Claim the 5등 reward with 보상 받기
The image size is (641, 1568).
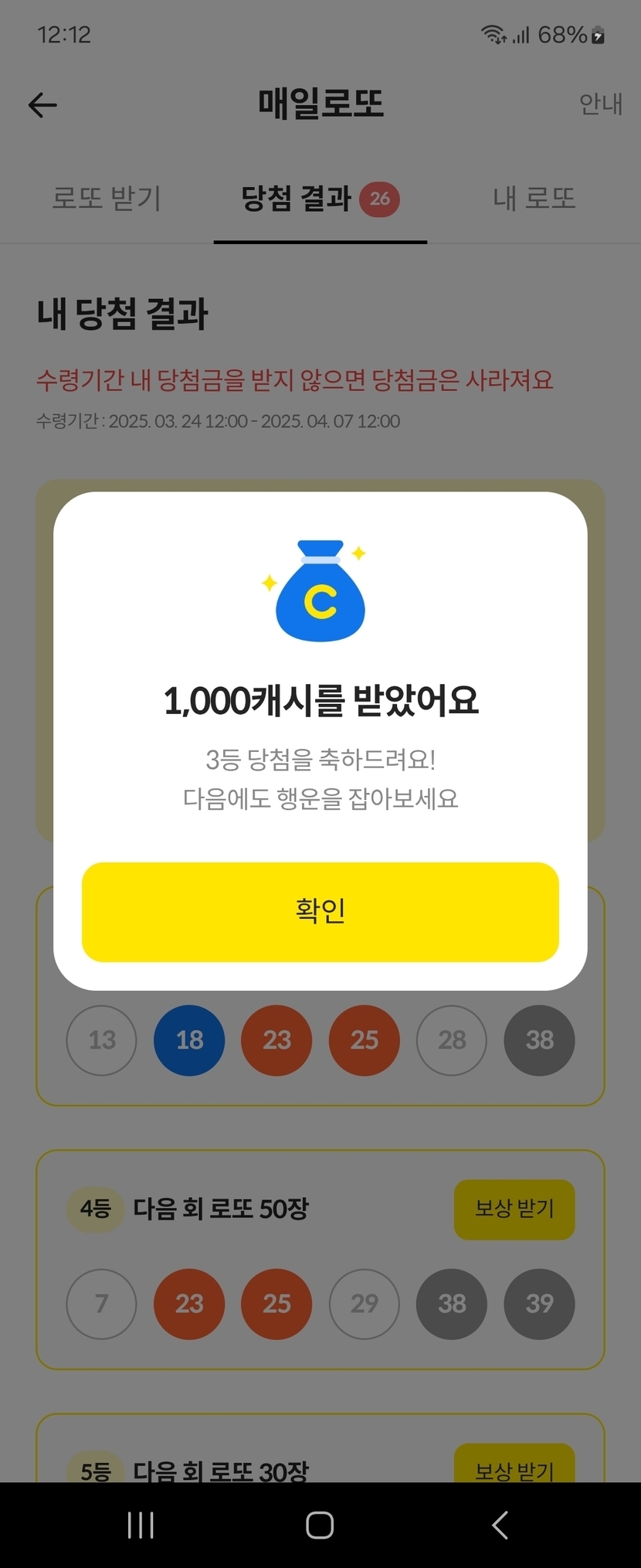[x=514, y=1463]
